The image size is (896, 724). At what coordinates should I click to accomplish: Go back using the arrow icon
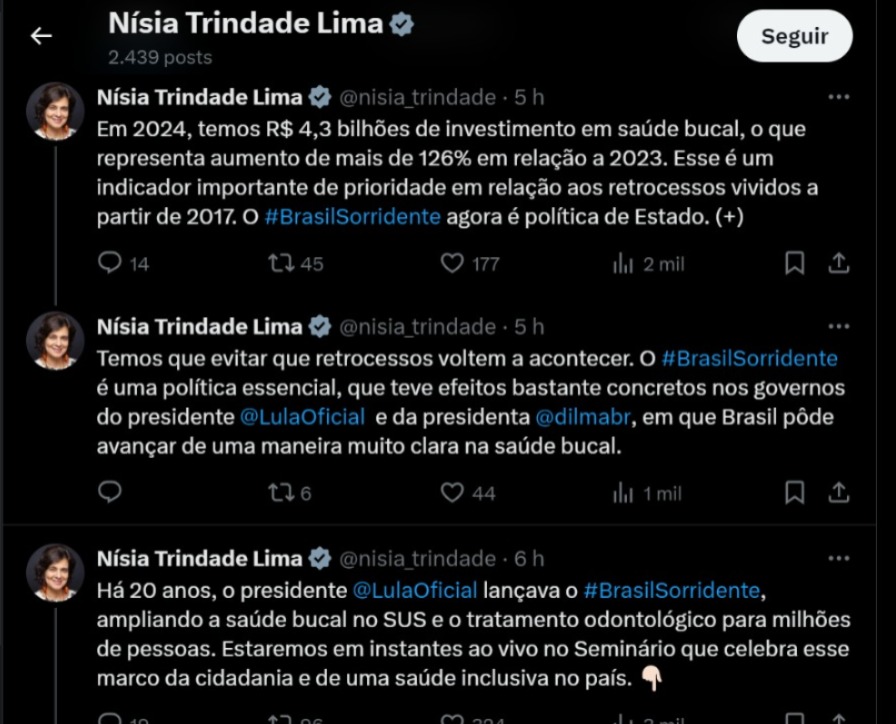(x=41, y=36)
